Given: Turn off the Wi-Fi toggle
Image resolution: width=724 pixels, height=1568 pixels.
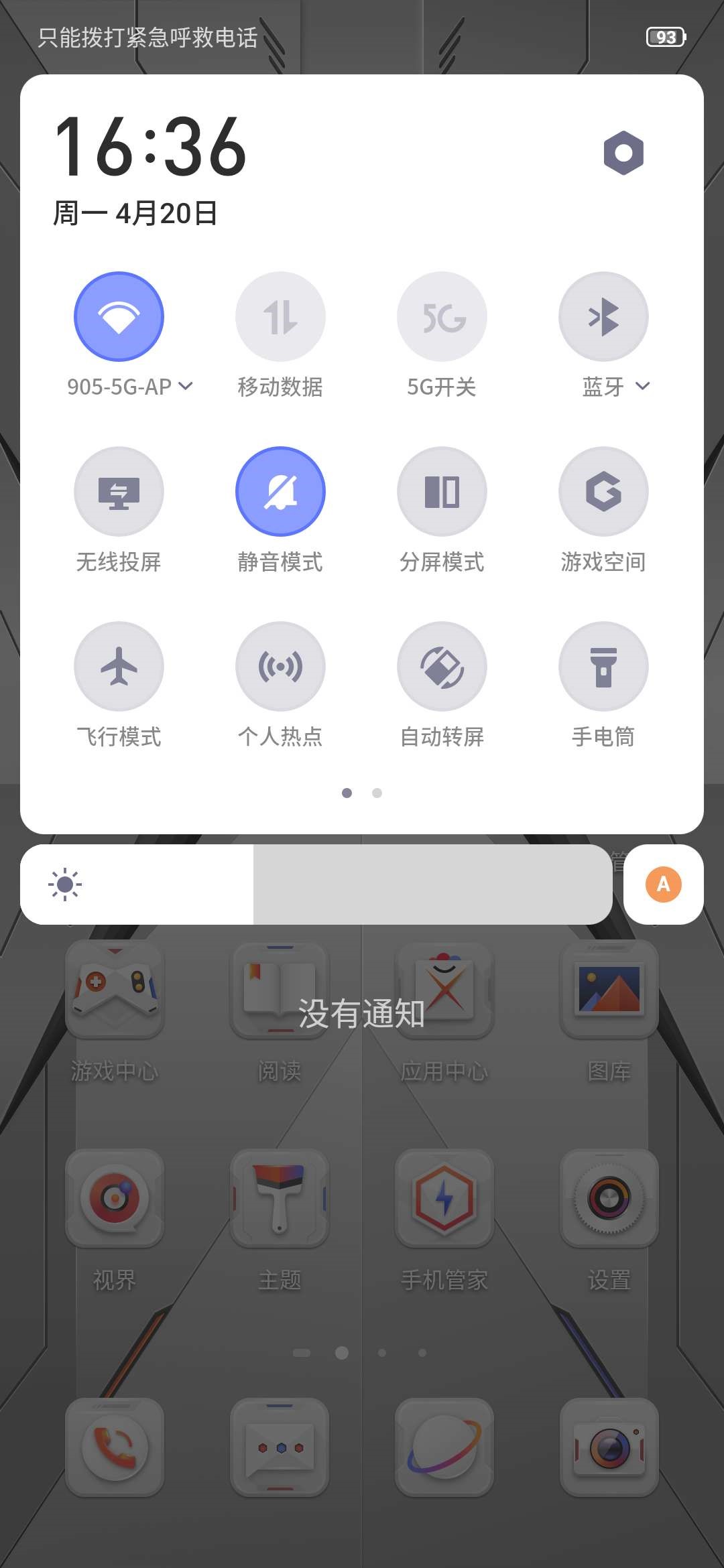Looking at the screenshot, I should pos(119,316).
